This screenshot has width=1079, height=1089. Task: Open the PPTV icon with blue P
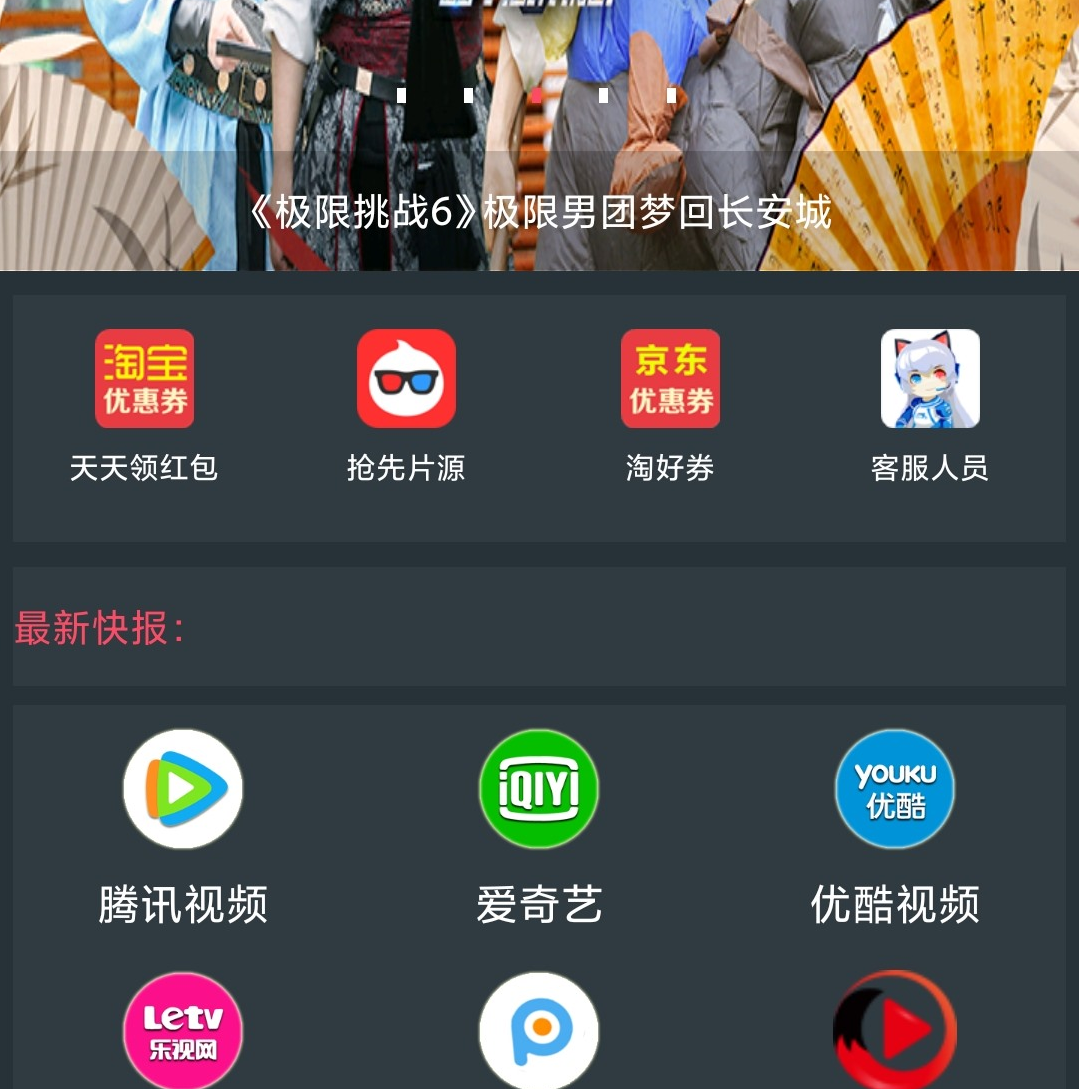click(539, 1030)
